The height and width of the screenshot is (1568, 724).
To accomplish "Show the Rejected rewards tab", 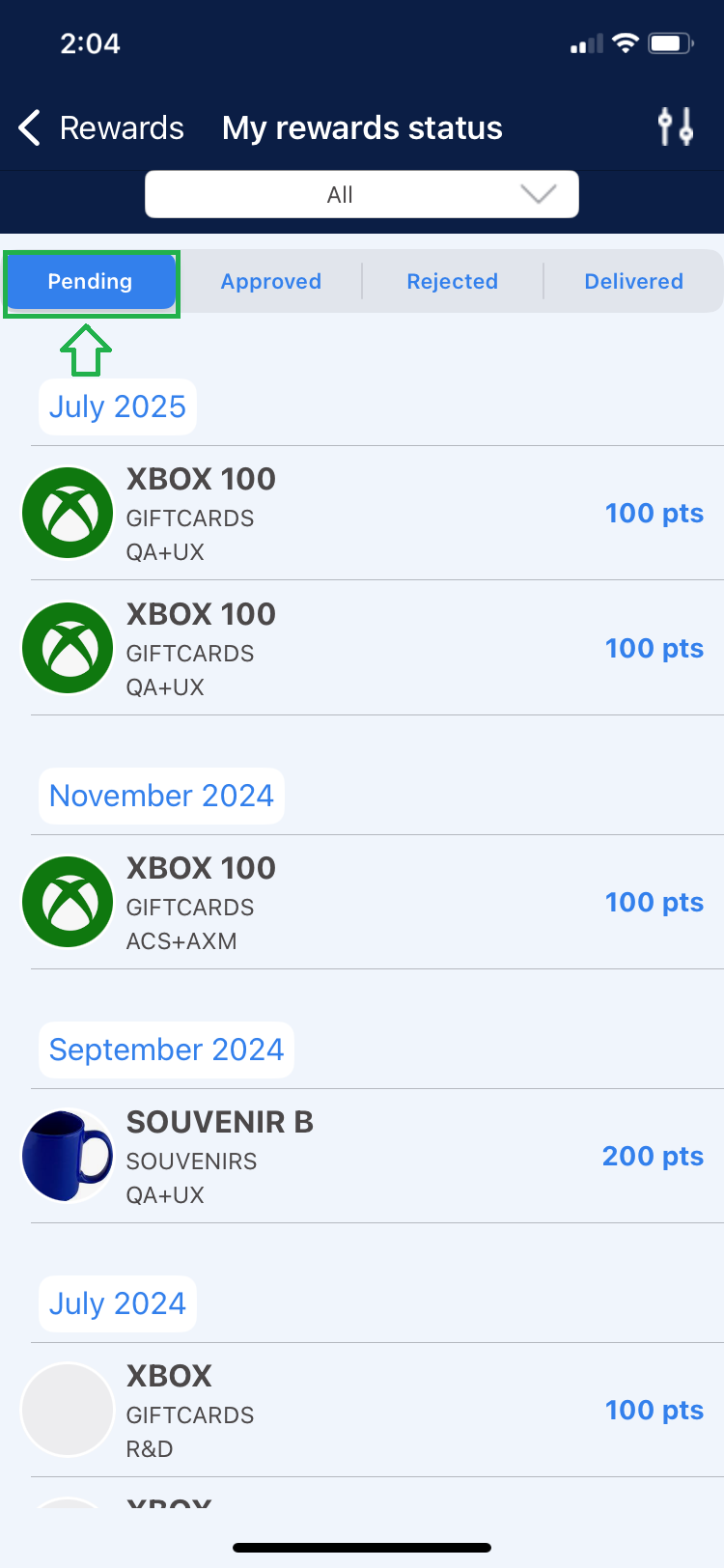I will pos(453,282).
